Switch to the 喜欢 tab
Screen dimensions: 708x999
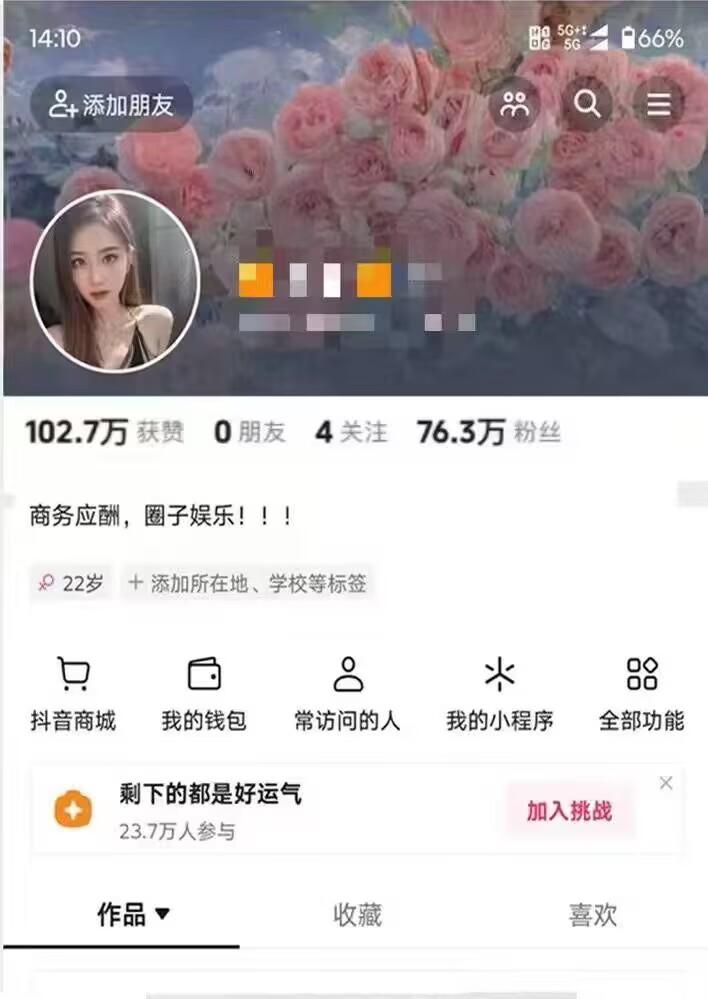pos(592,914)
